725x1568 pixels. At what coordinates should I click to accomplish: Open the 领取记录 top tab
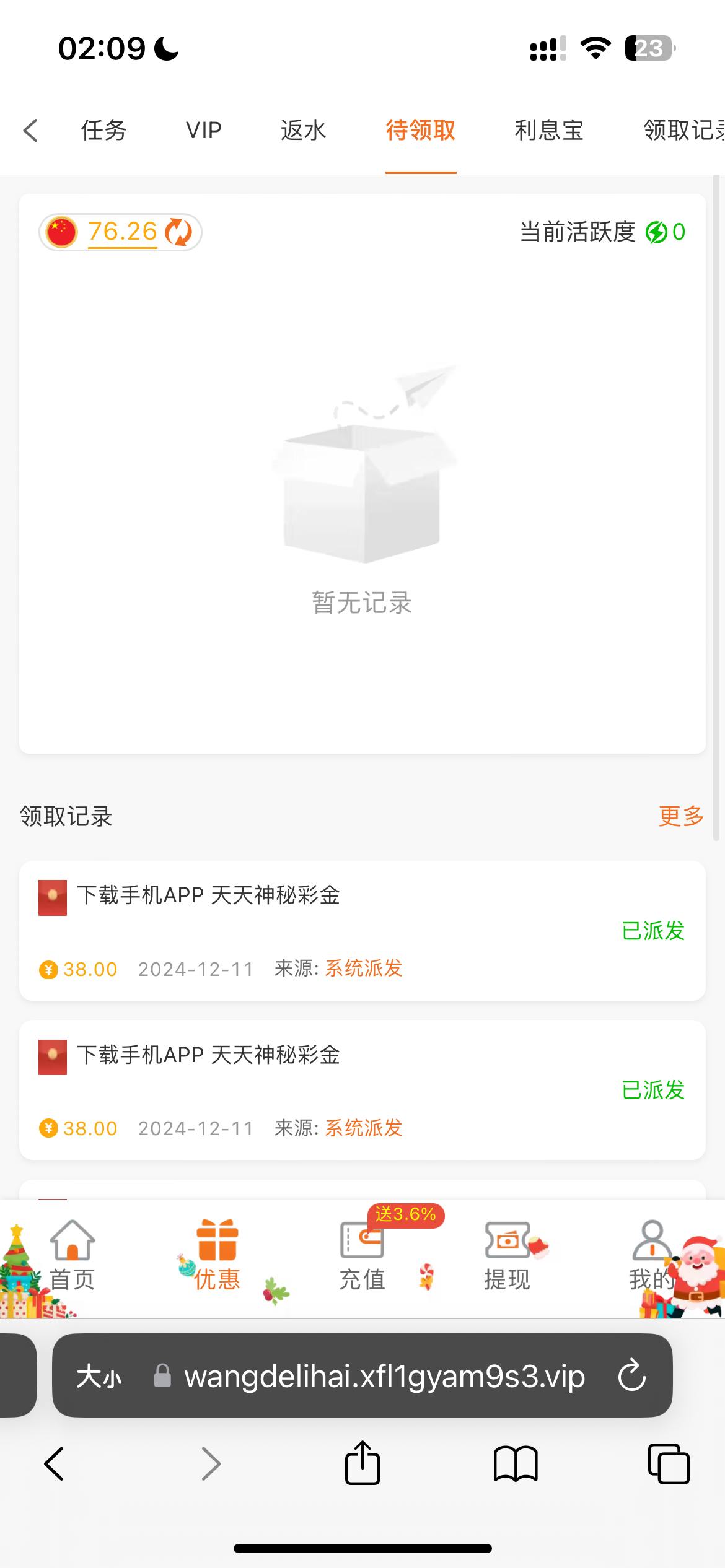[x=683, y=131]
